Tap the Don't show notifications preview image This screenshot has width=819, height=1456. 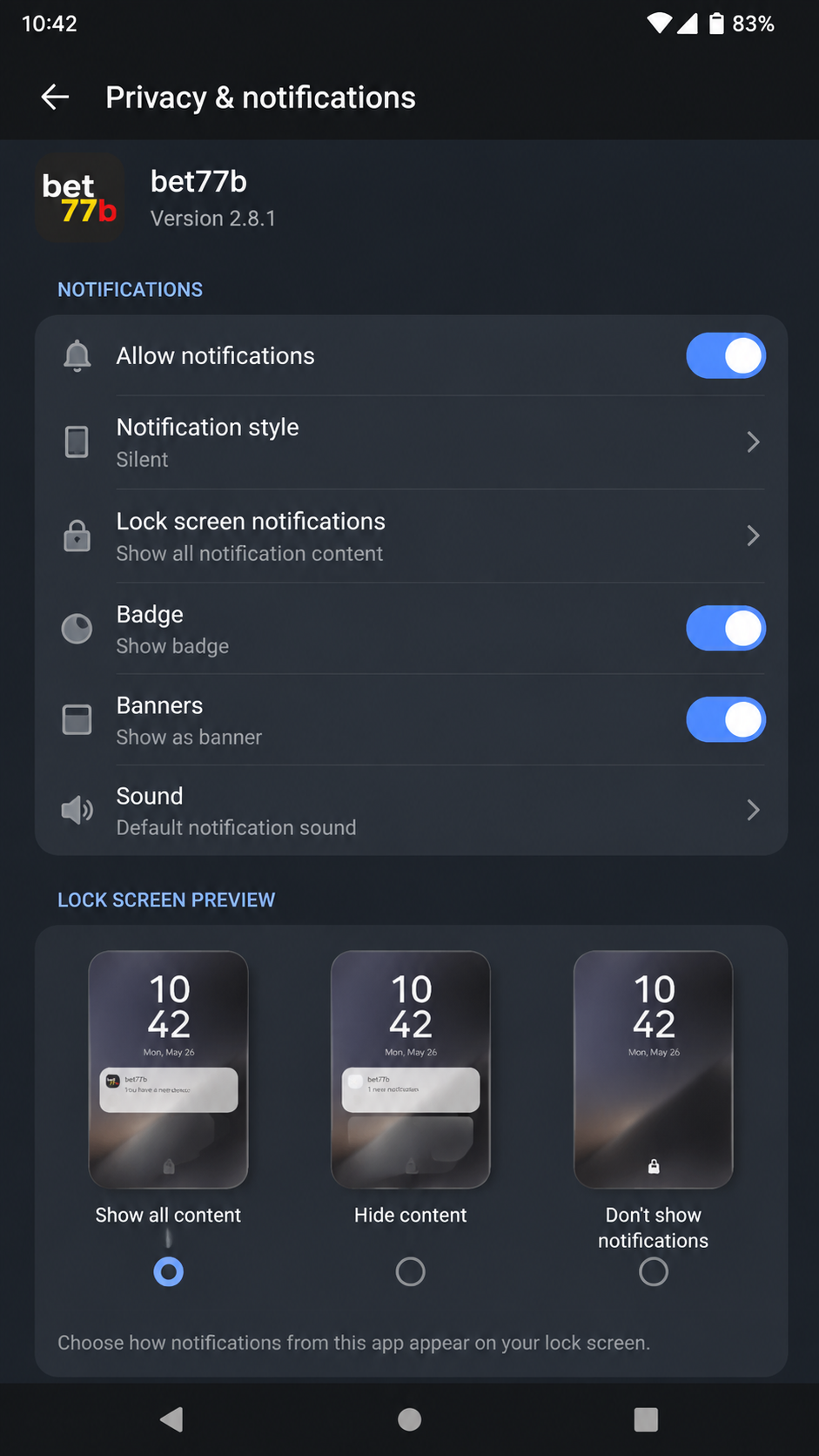654,1070
